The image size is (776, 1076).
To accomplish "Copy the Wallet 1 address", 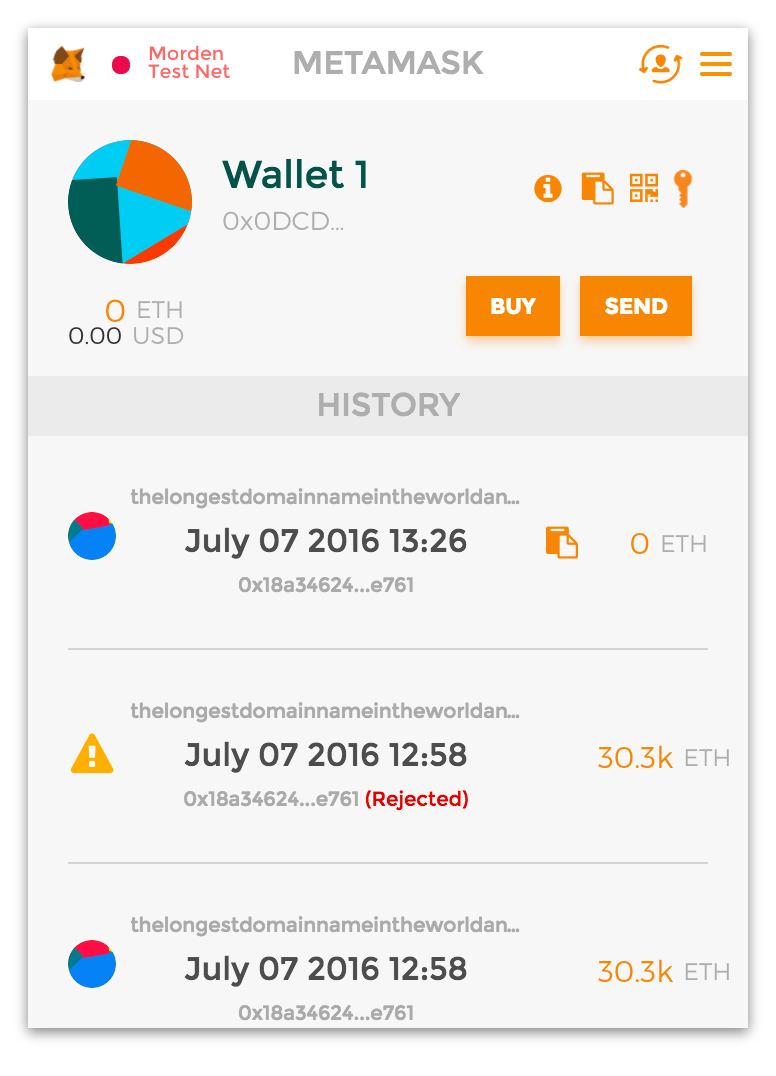I will tap(598, 188).
